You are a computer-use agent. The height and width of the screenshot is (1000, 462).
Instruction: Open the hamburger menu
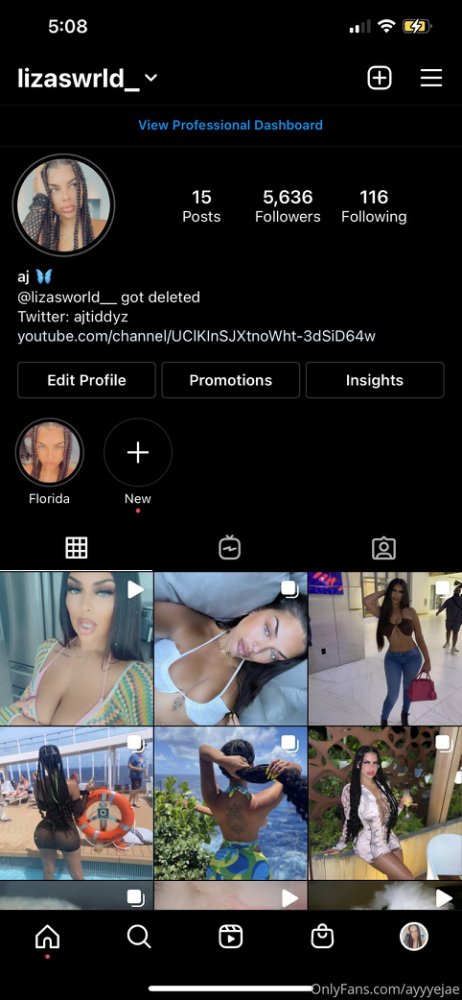coord(431,78)
